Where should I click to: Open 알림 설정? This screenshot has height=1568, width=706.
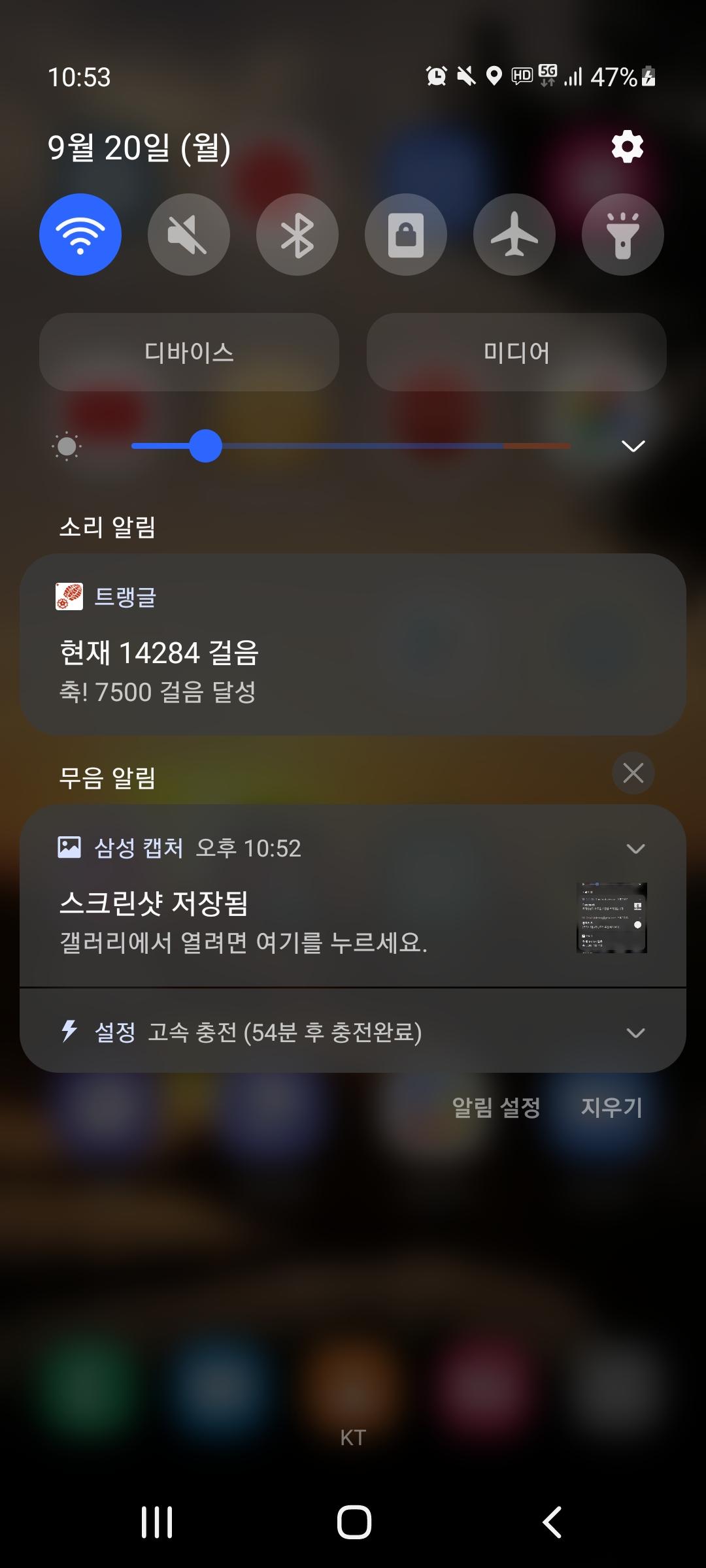tap(496, 1107)
